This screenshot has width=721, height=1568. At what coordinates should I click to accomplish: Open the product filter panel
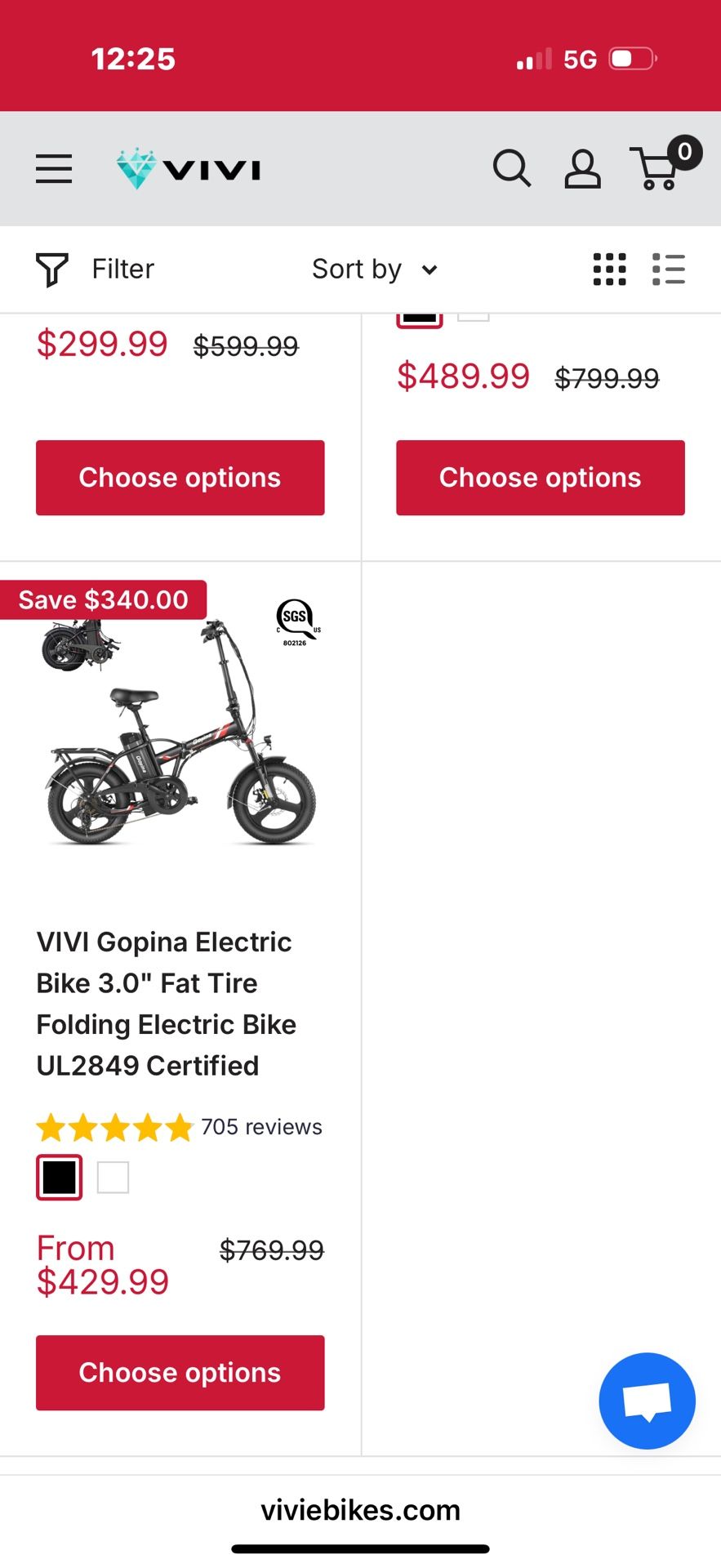[94, 269]
